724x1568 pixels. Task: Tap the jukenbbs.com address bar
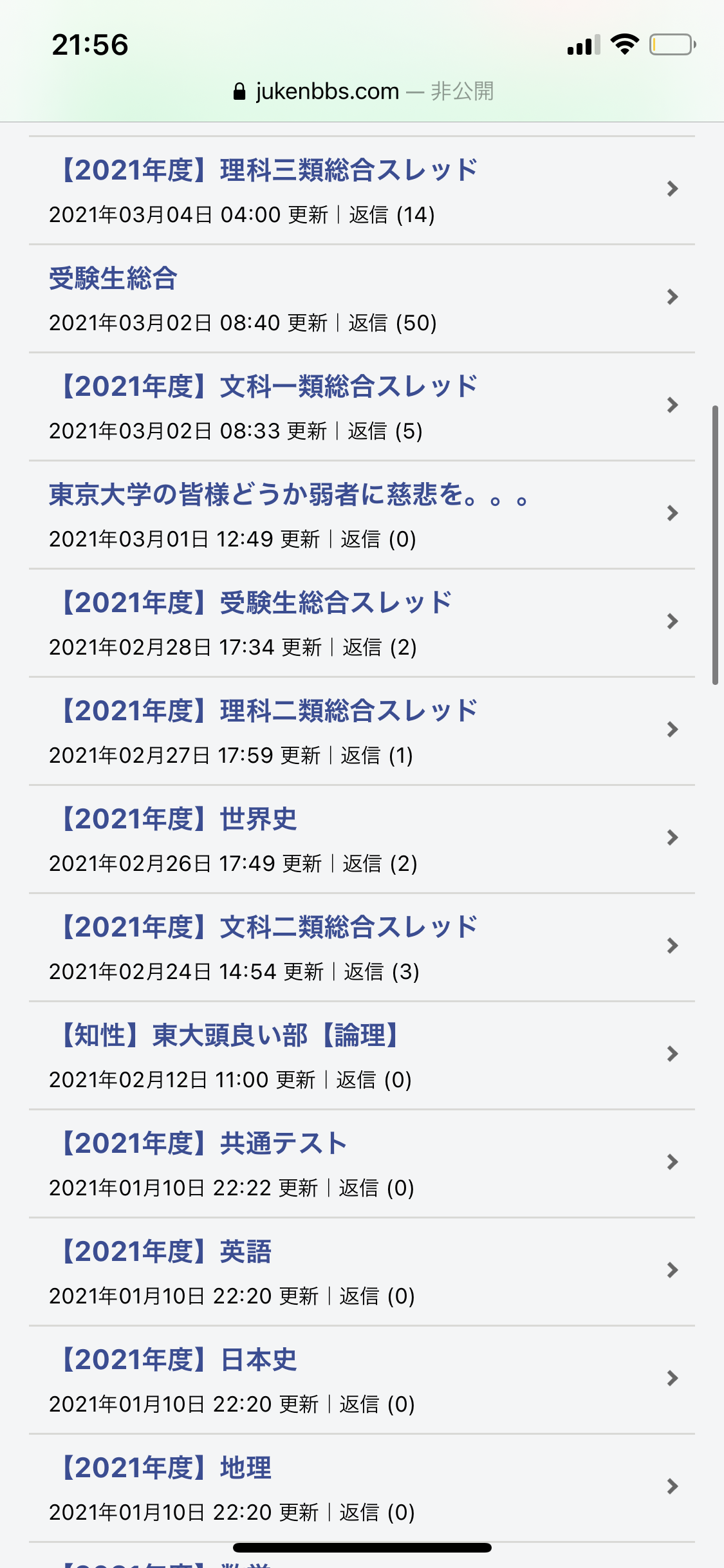pyautogui.click(x=362, y=91)
